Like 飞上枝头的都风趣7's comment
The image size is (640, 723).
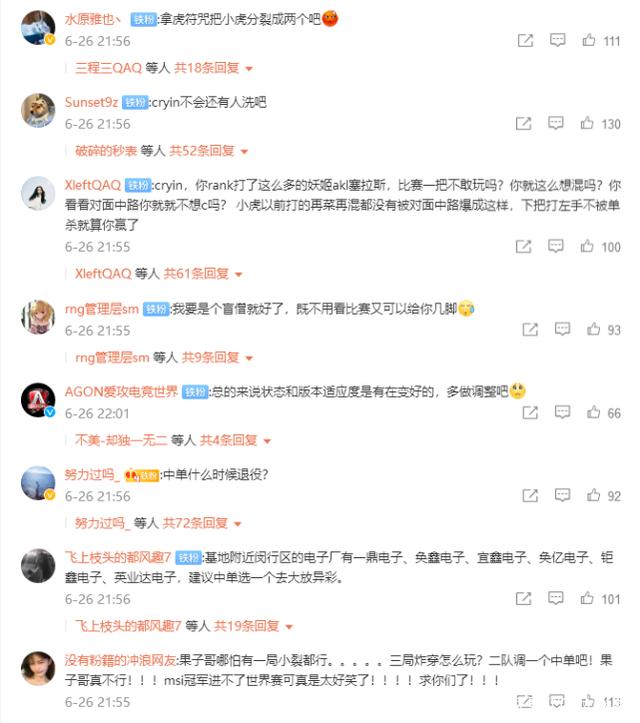pyautogui.click(x=591, y=599)
